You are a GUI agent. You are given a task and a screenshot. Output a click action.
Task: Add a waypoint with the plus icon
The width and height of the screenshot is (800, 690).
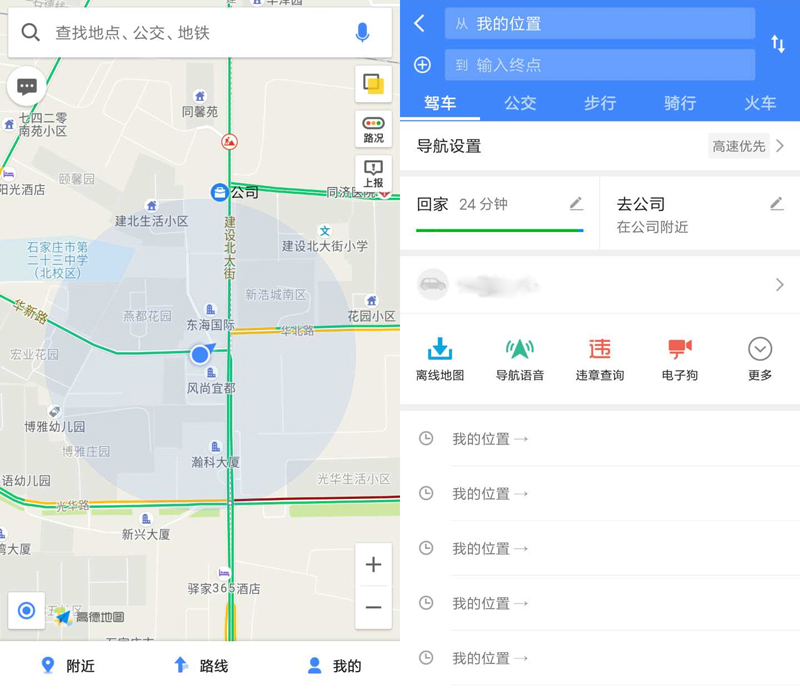[423, 65]
